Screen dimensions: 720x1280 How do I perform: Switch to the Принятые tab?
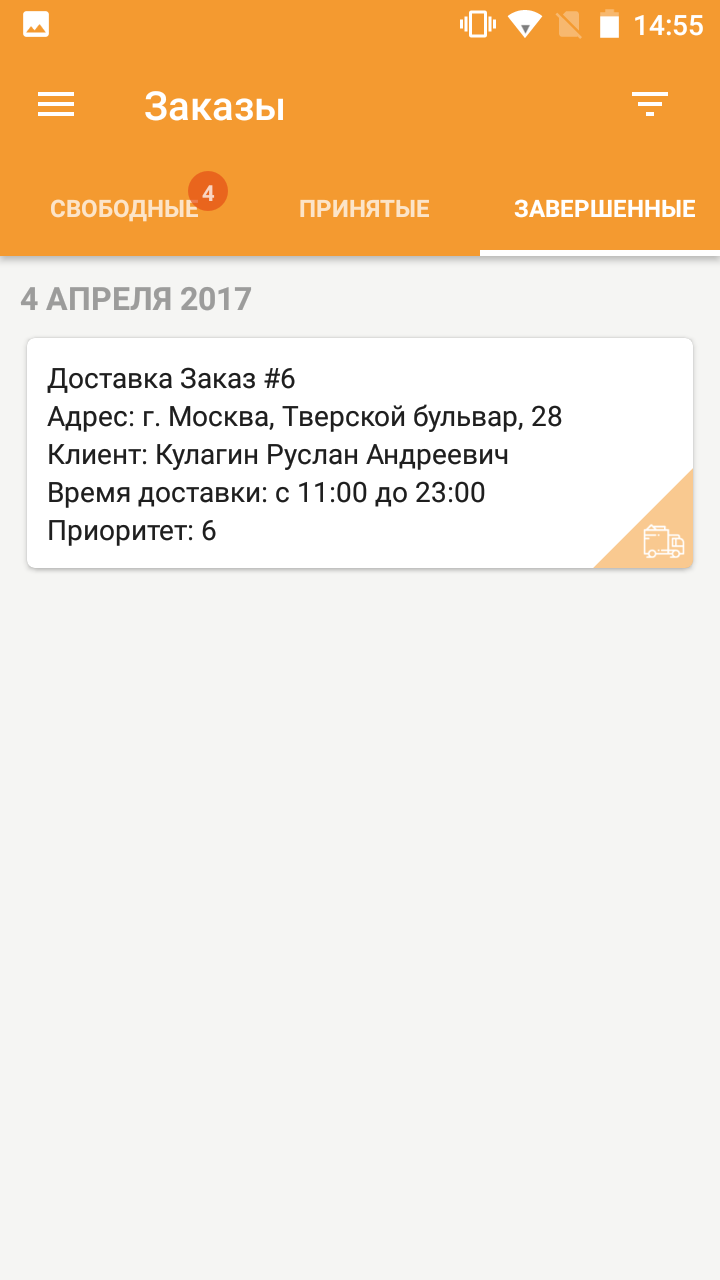pos(364,209)
